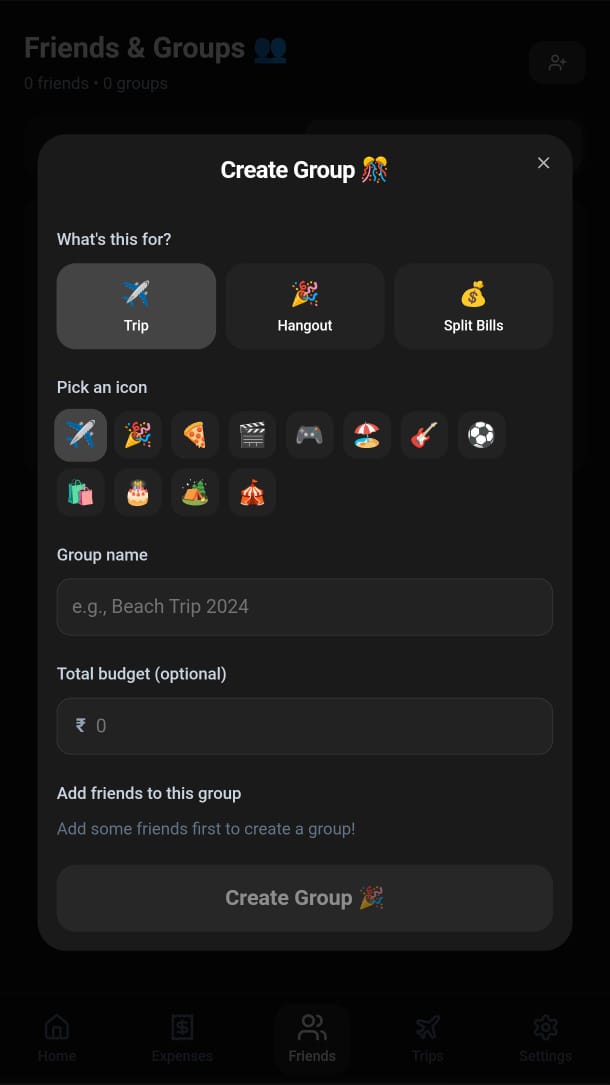Select Trip as the group purpose
This screenshot has height=1085, width=610.
click(x=136, y=306)
